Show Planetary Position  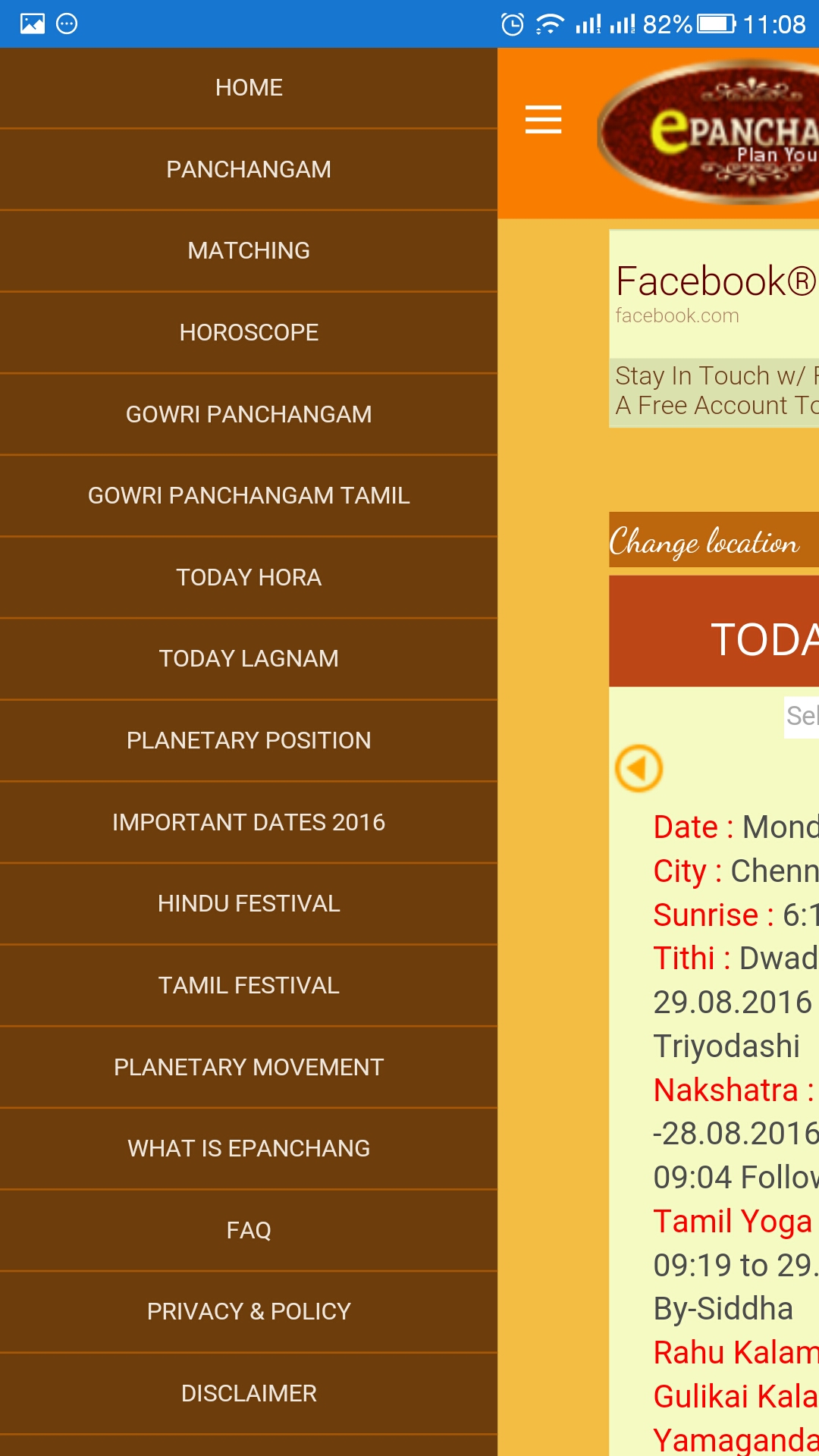pos(249,741)
